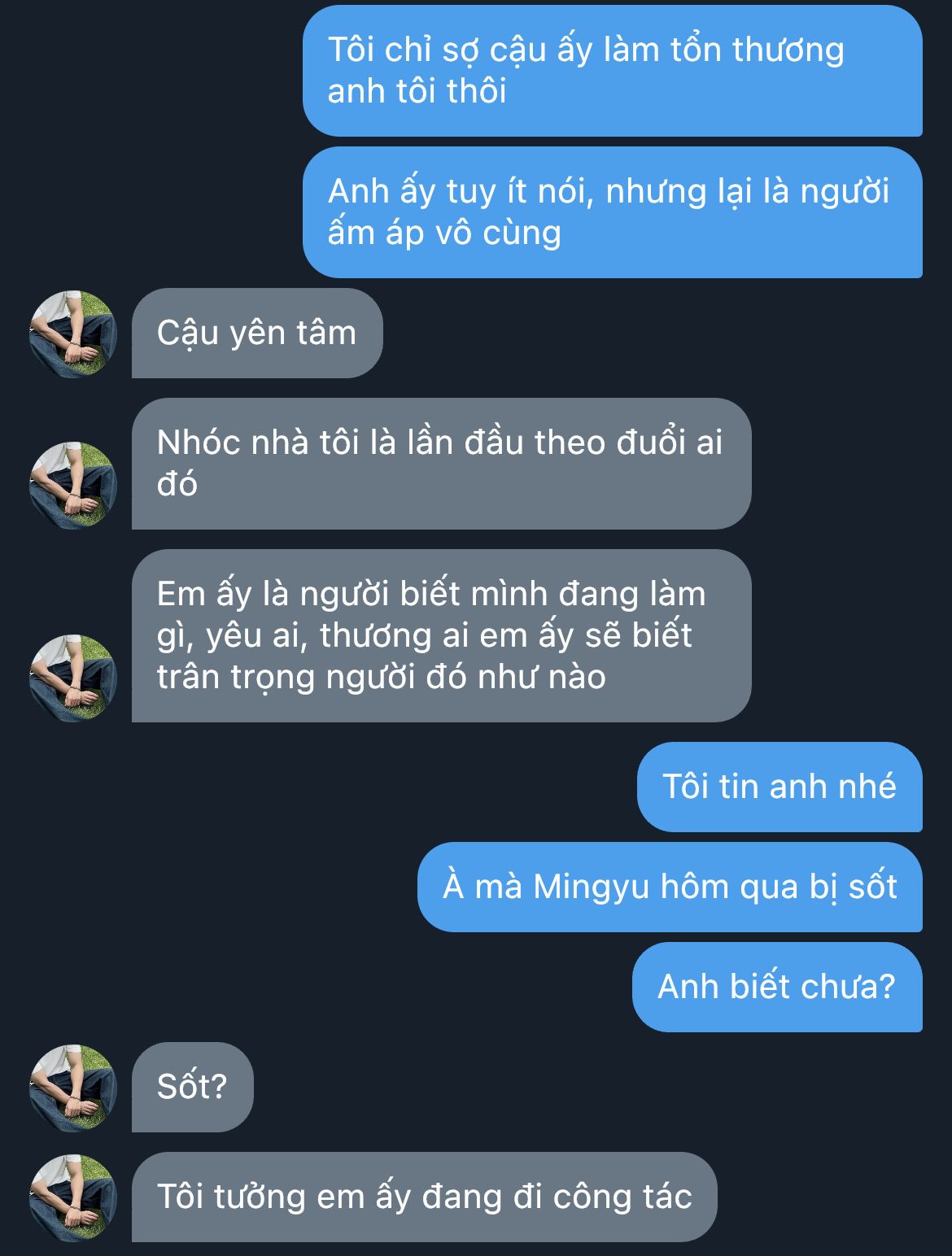Viewport: 952px width, 1256px height.
Task: Open sender's avatar beside "Cậu yên tâm"
Action: click(x=73, y=334)
